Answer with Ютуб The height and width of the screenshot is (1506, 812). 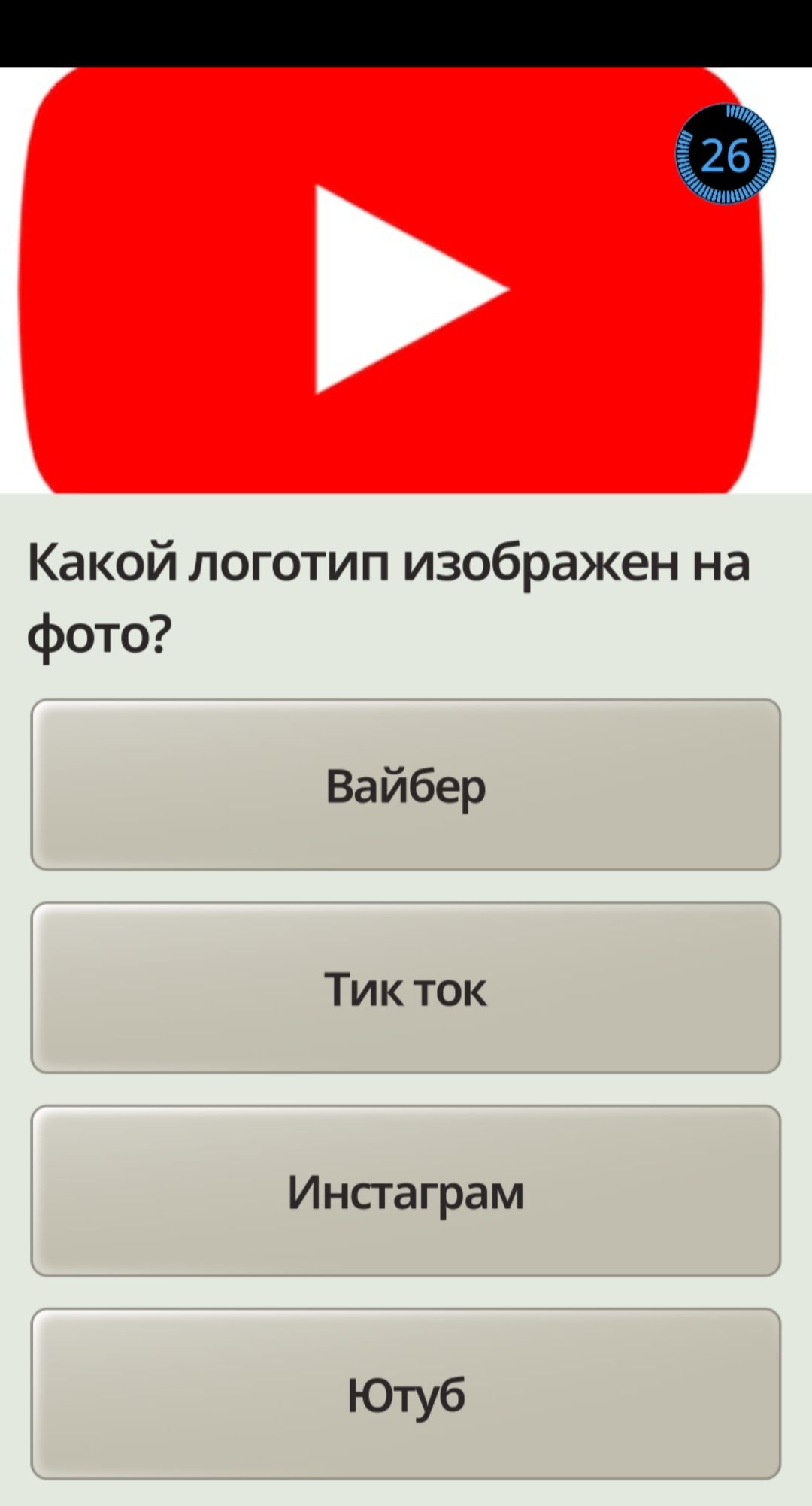(x=406, y=1394)
